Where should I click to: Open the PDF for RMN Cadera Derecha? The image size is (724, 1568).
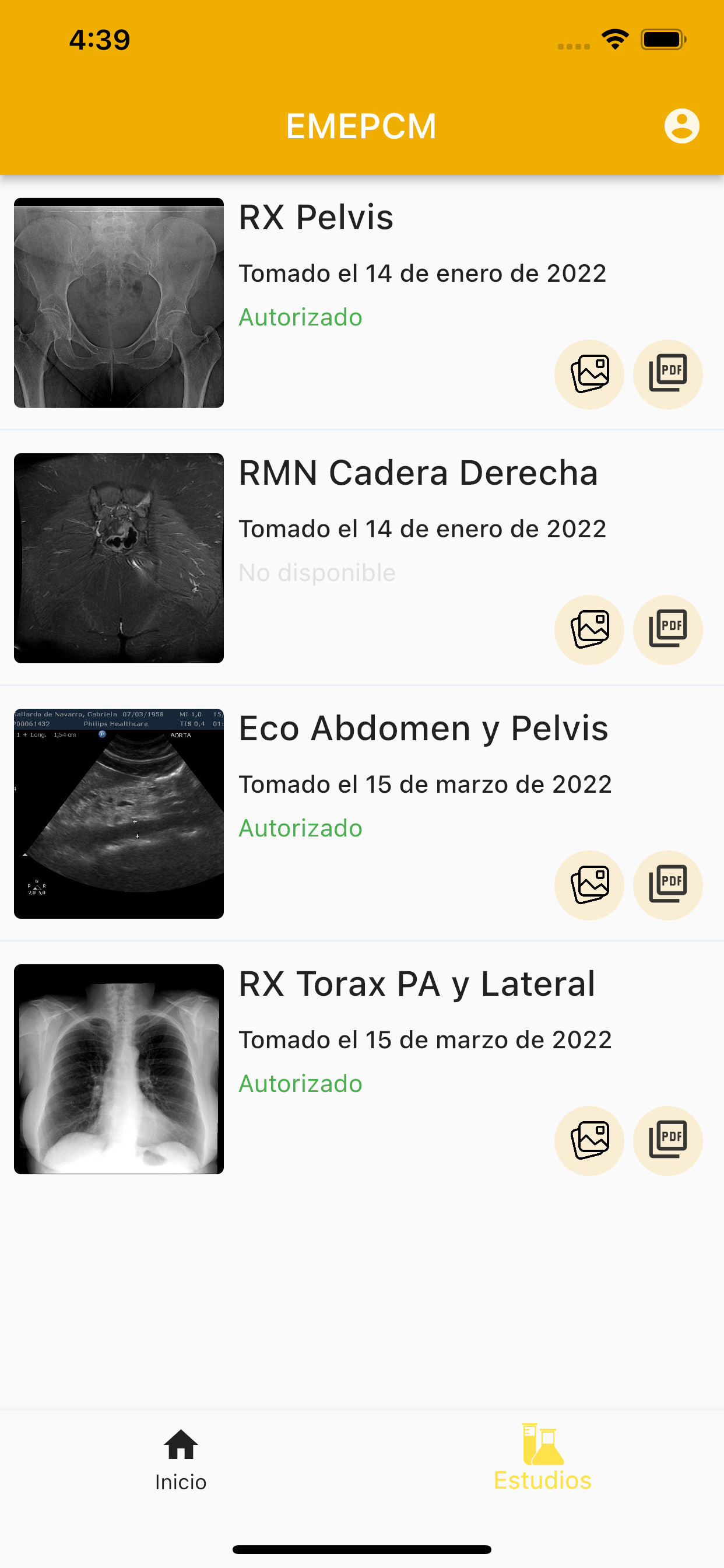[x=667, y=629]
